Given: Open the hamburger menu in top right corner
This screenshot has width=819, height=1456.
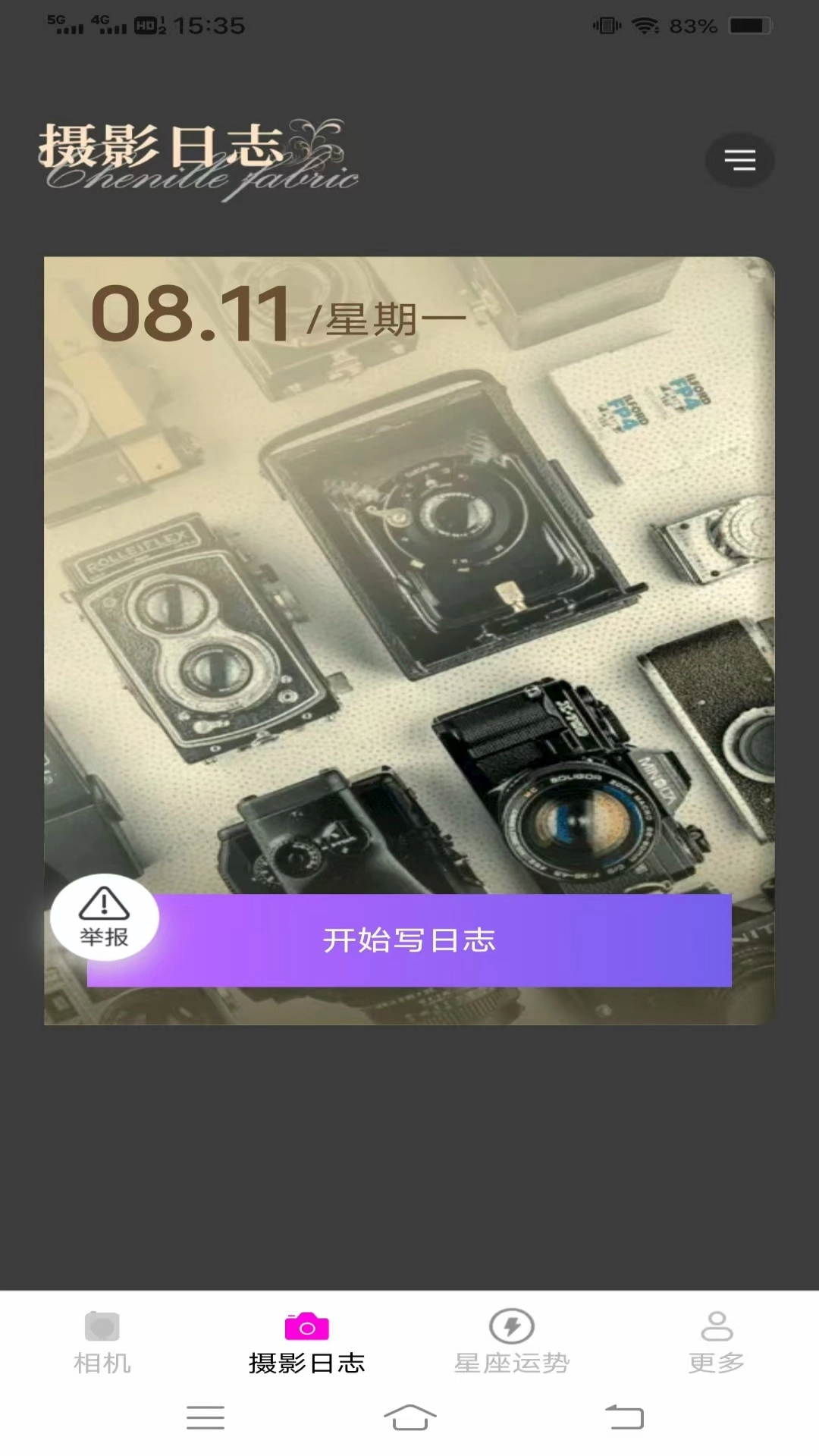Looking at the screenshot, I should click(x=739, y=160).
